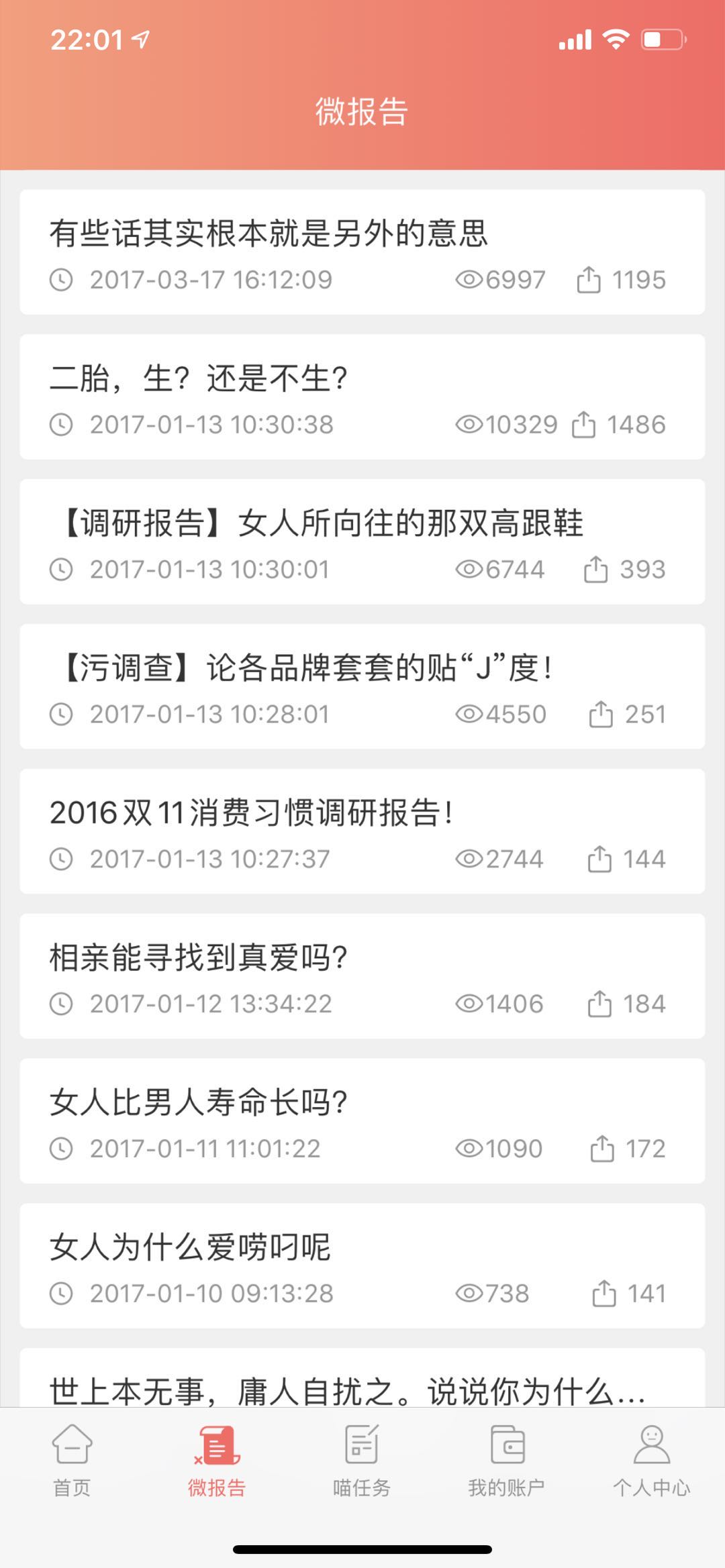Screen dimensions: 725x1568
Task: Tap the eye icon showing 10329 views
Action: click(470, 423)
